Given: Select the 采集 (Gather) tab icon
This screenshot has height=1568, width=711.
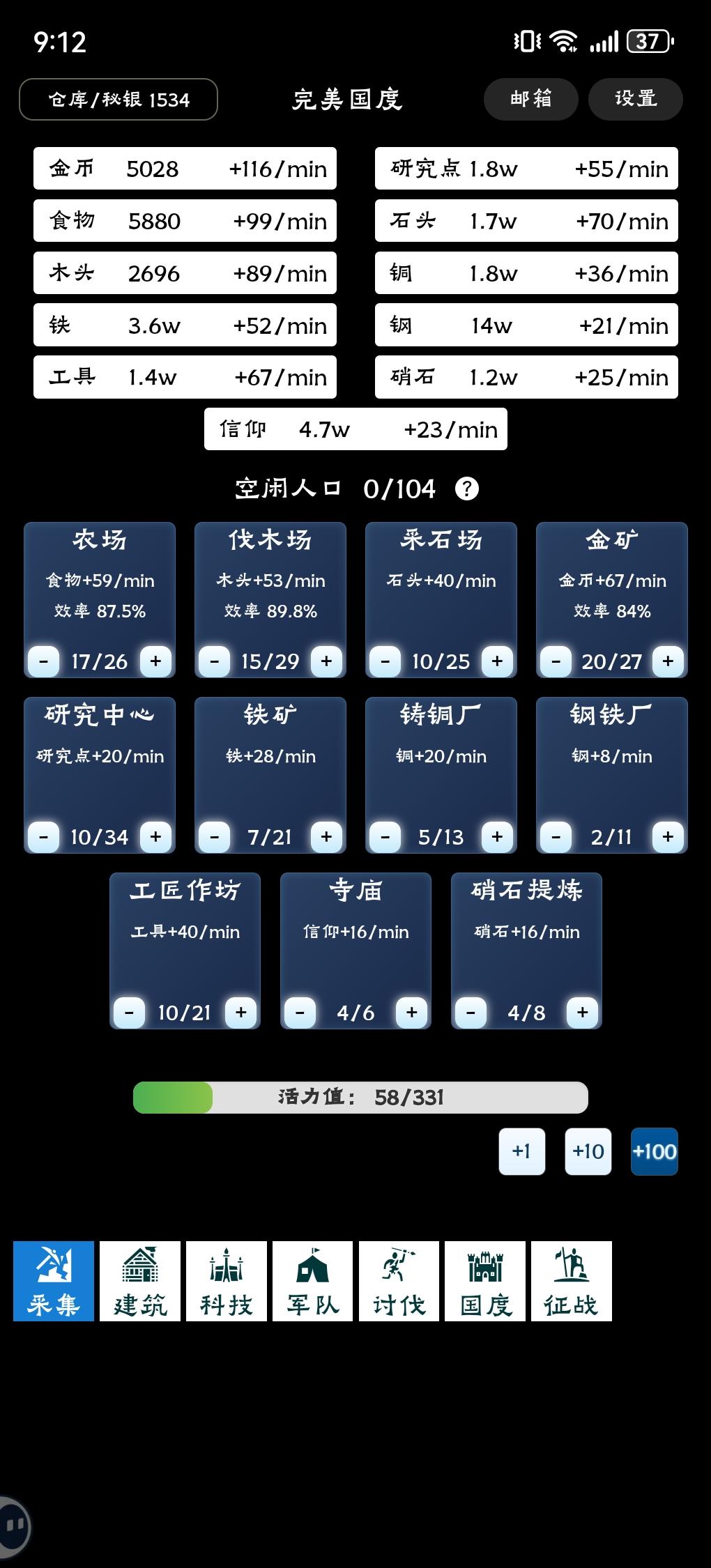Looking at the screenshot, I should point(54,1282).
